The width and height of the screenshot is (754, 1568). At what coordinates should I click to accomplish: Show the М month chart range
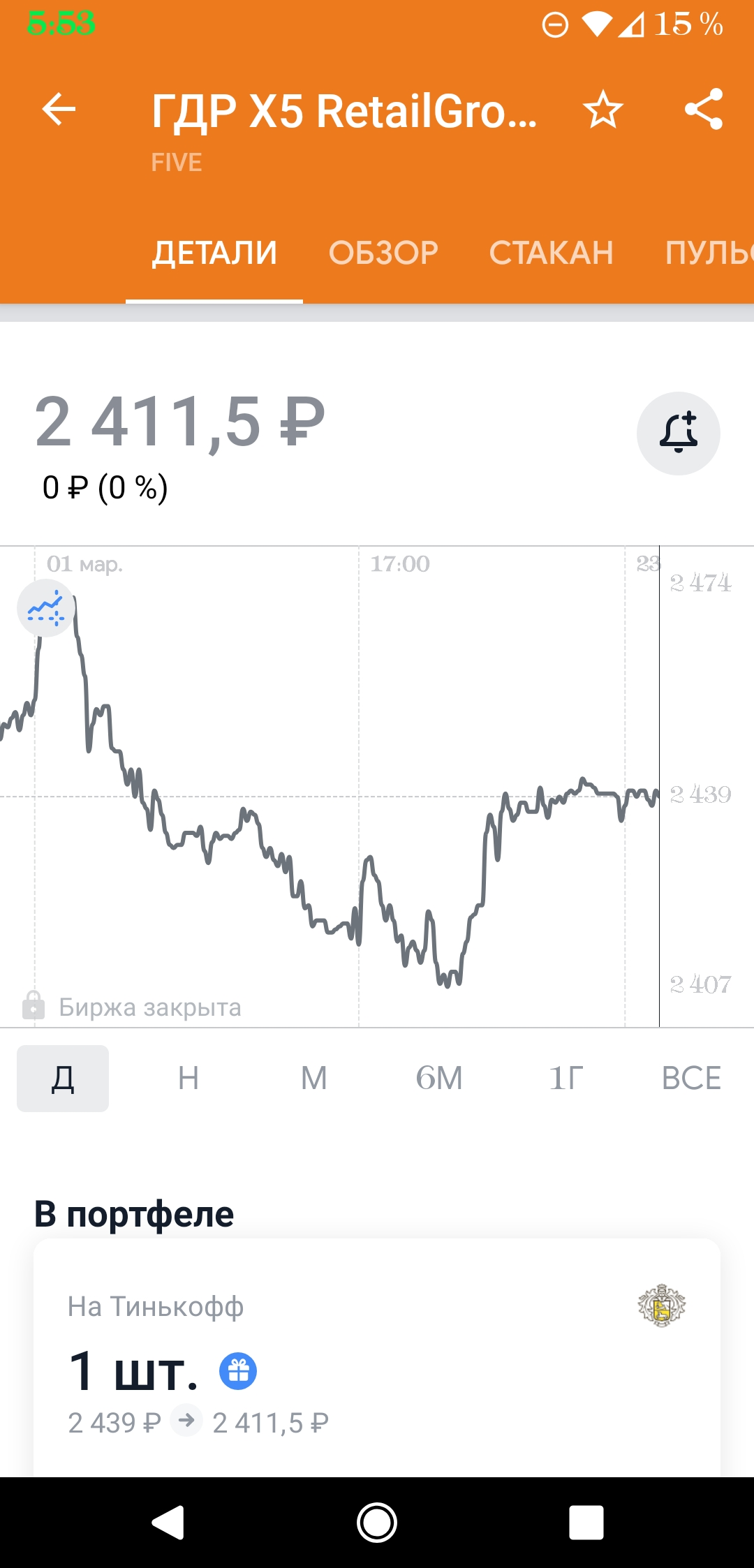(314, 1078)
